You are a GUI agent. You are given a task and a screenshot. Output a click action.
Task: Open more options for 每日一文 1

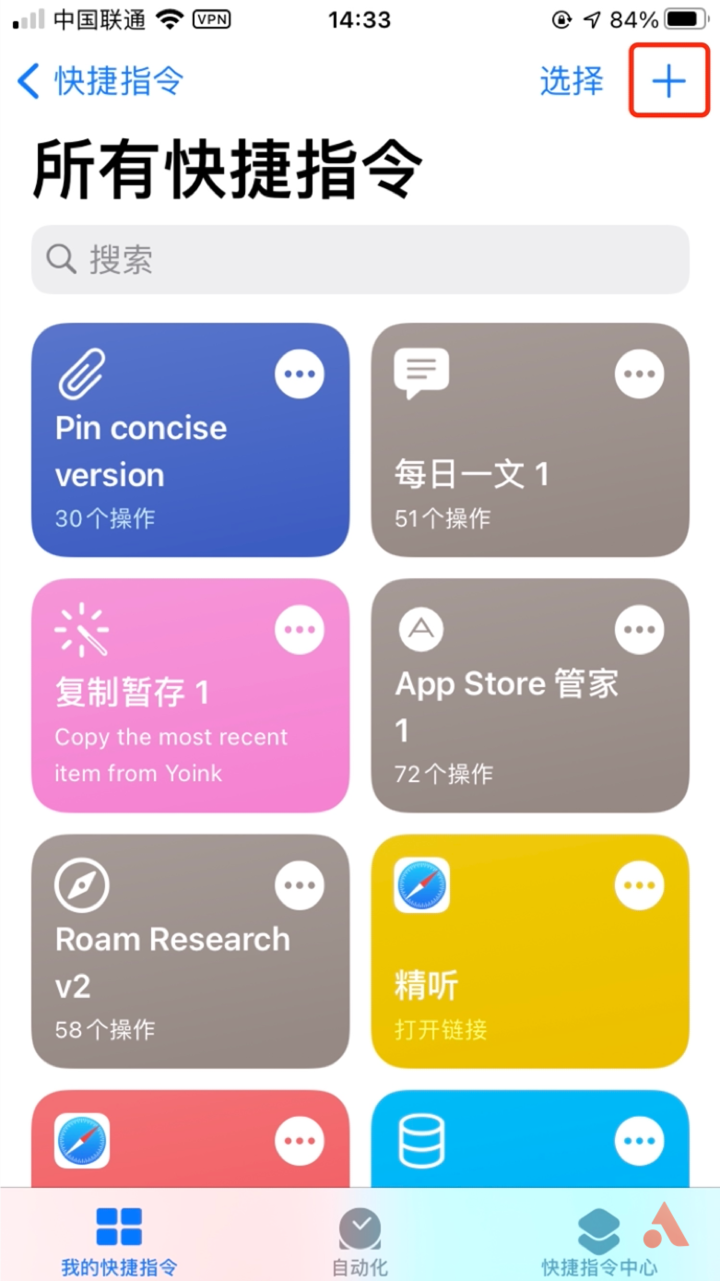click(639, 374)
